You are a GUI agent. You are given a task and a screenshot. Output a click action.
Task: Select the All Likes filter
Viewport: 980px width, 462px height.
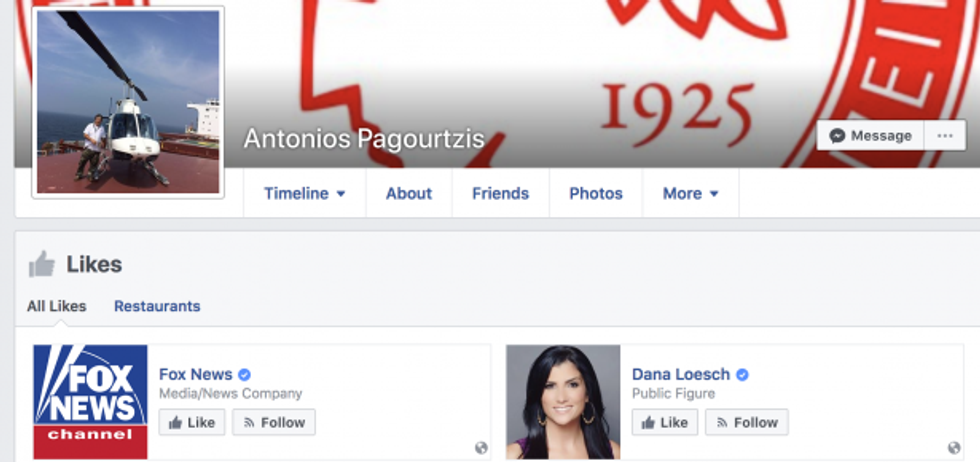[x=56, y=306]
